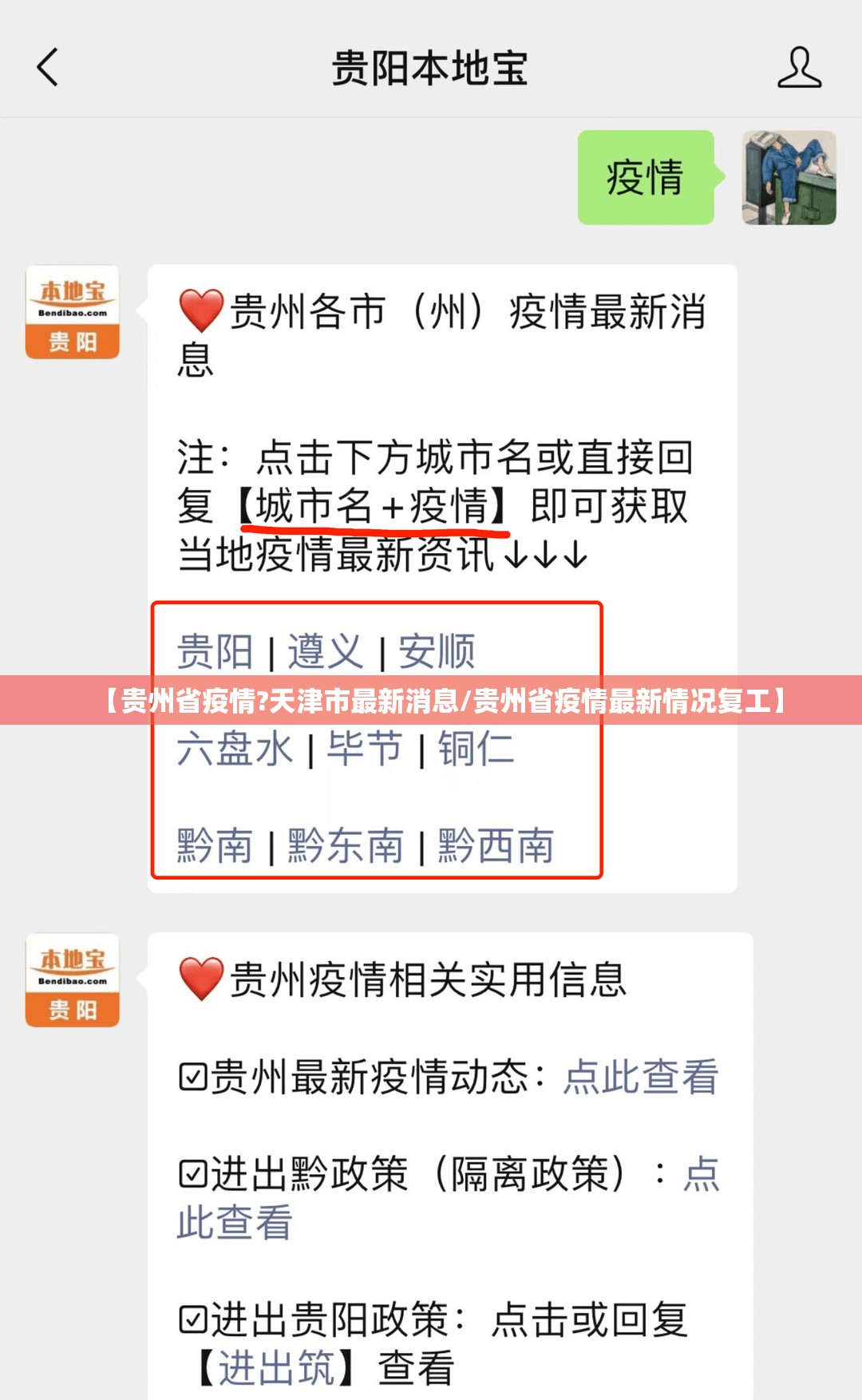Open the 贵阳 city link
The width and height of the screenshot is (862, 1400).
[215, 651]
